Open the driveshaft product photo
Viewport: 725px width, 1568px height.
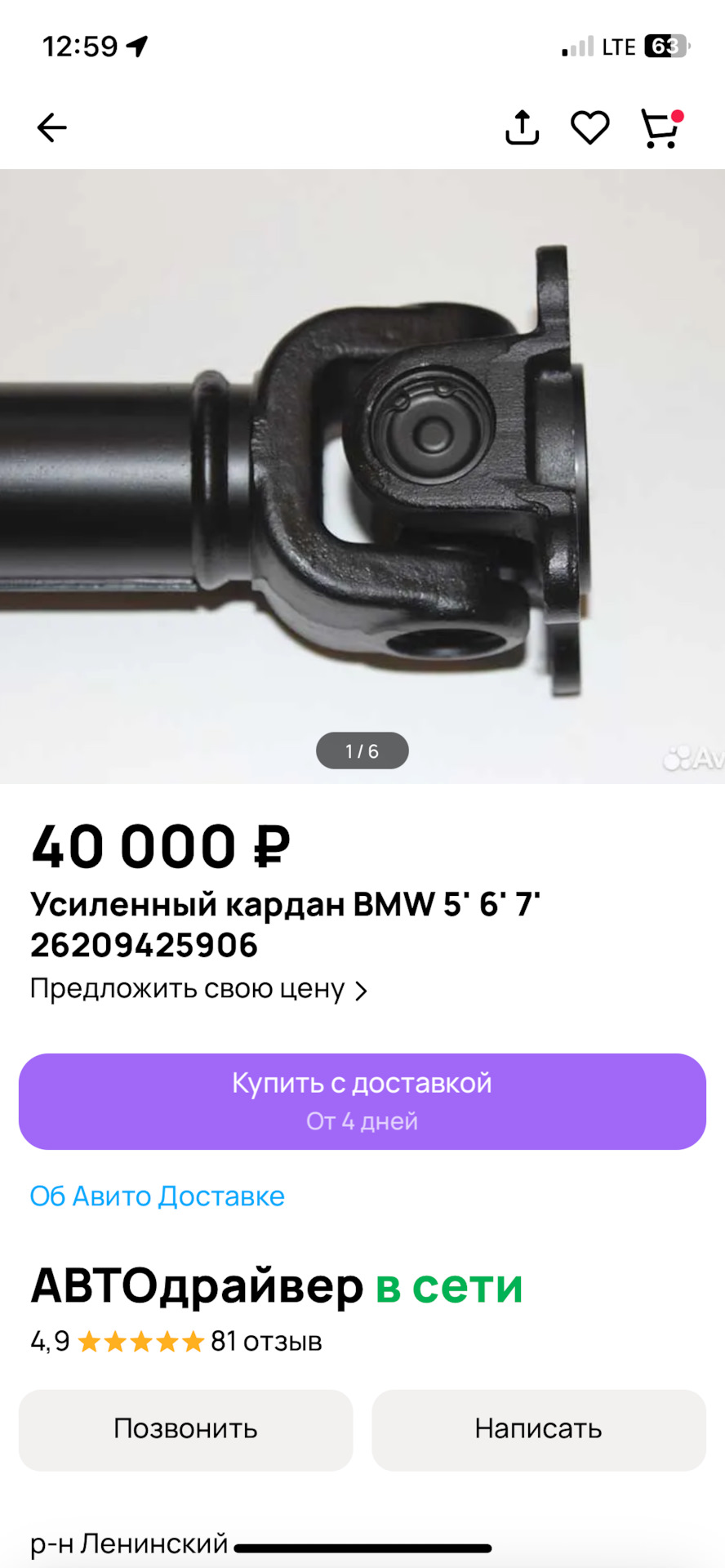coord(362,474)
